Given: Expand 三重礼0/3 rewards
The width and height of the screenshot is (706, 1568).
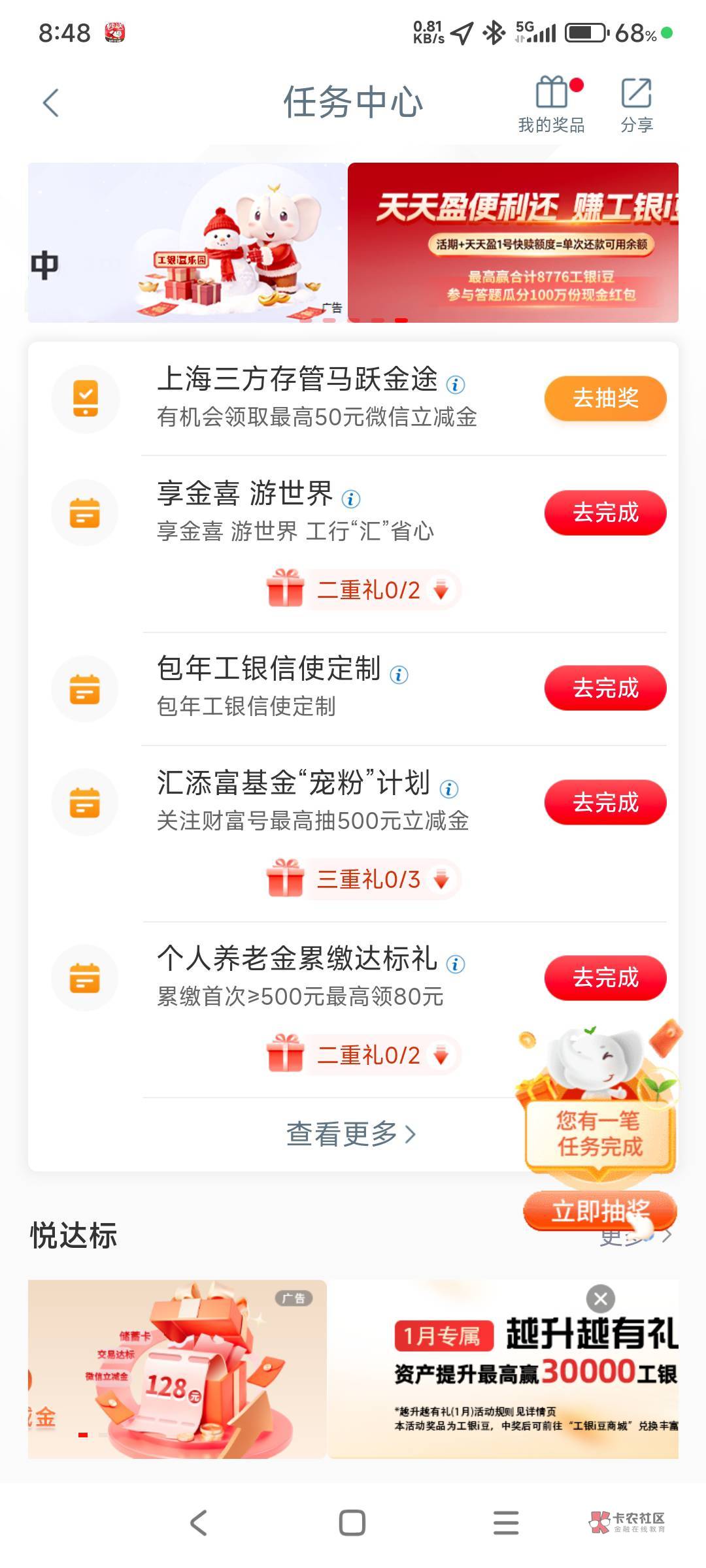Looking at the screenshot, I should point(363,879).
